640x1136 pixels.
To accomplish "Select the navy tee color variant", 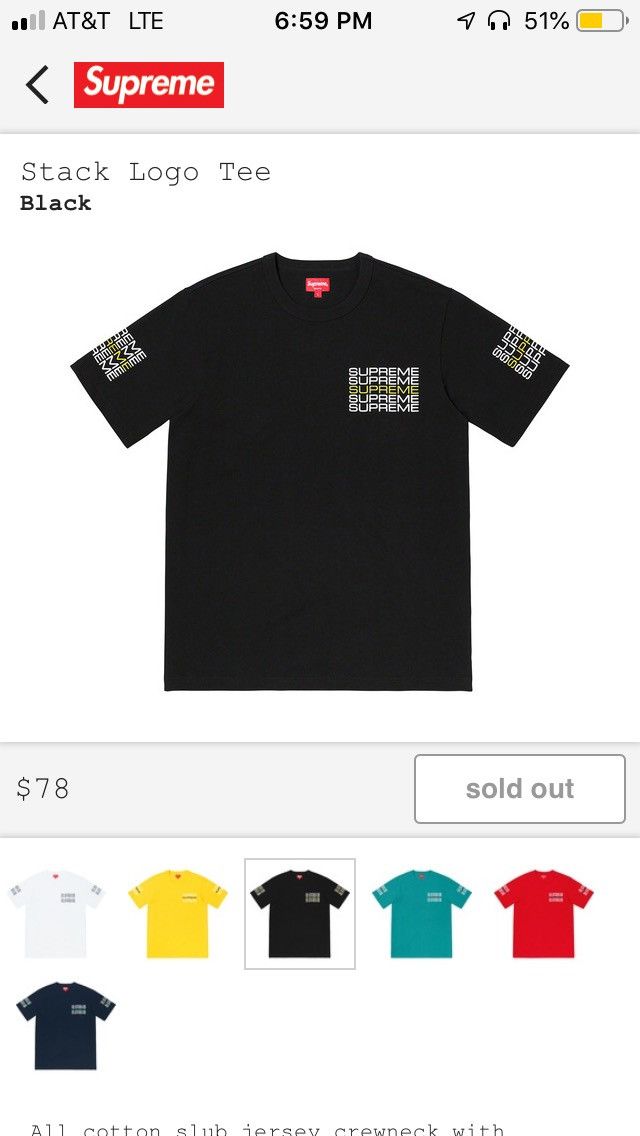I will point(66,1025).
